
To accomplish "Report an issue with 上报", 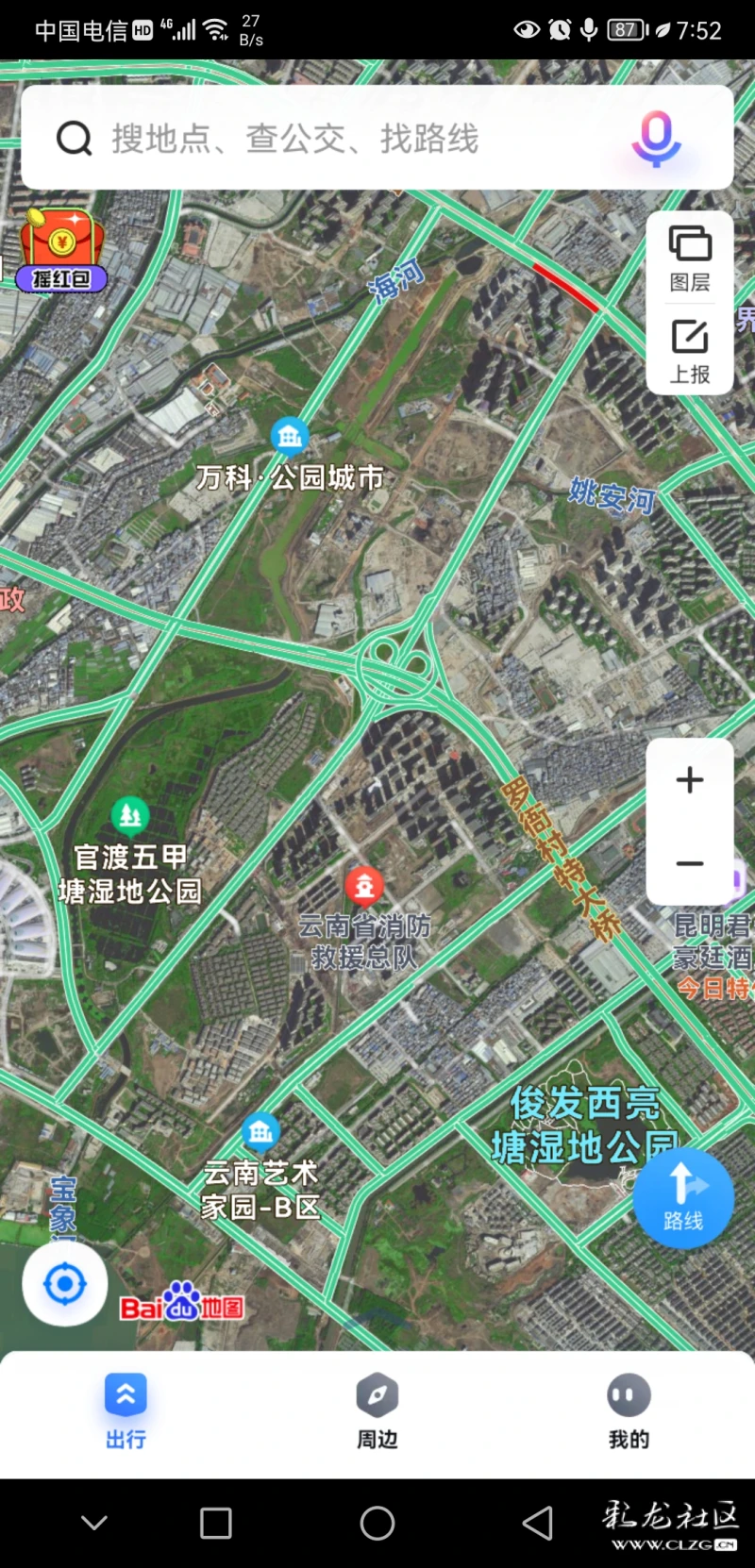I will [x=690, y=350].
